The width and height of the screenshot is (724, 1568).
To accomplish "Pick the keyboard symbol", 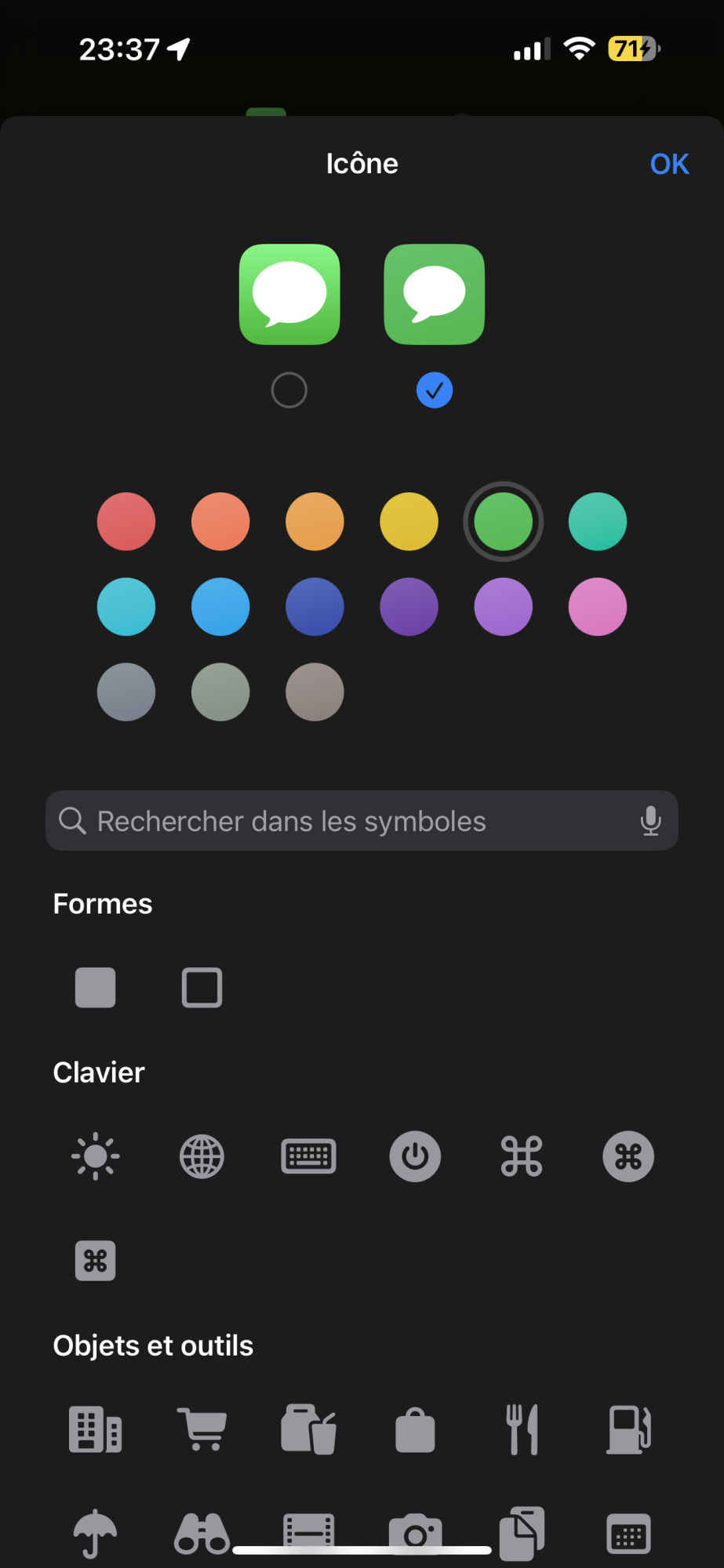I will pyautogui.click(x=308, y=1156).
